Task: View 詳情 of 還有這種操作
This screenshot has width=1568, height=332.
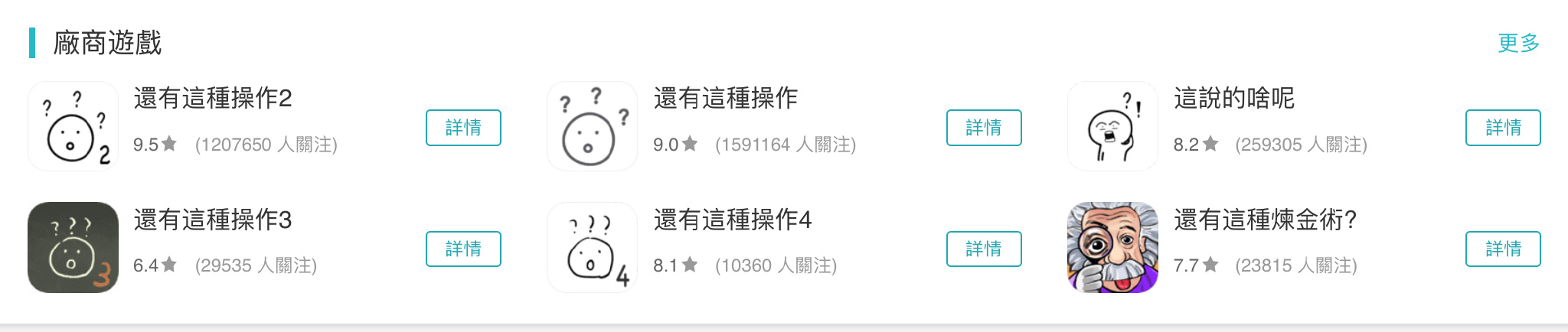Action: 984,128
